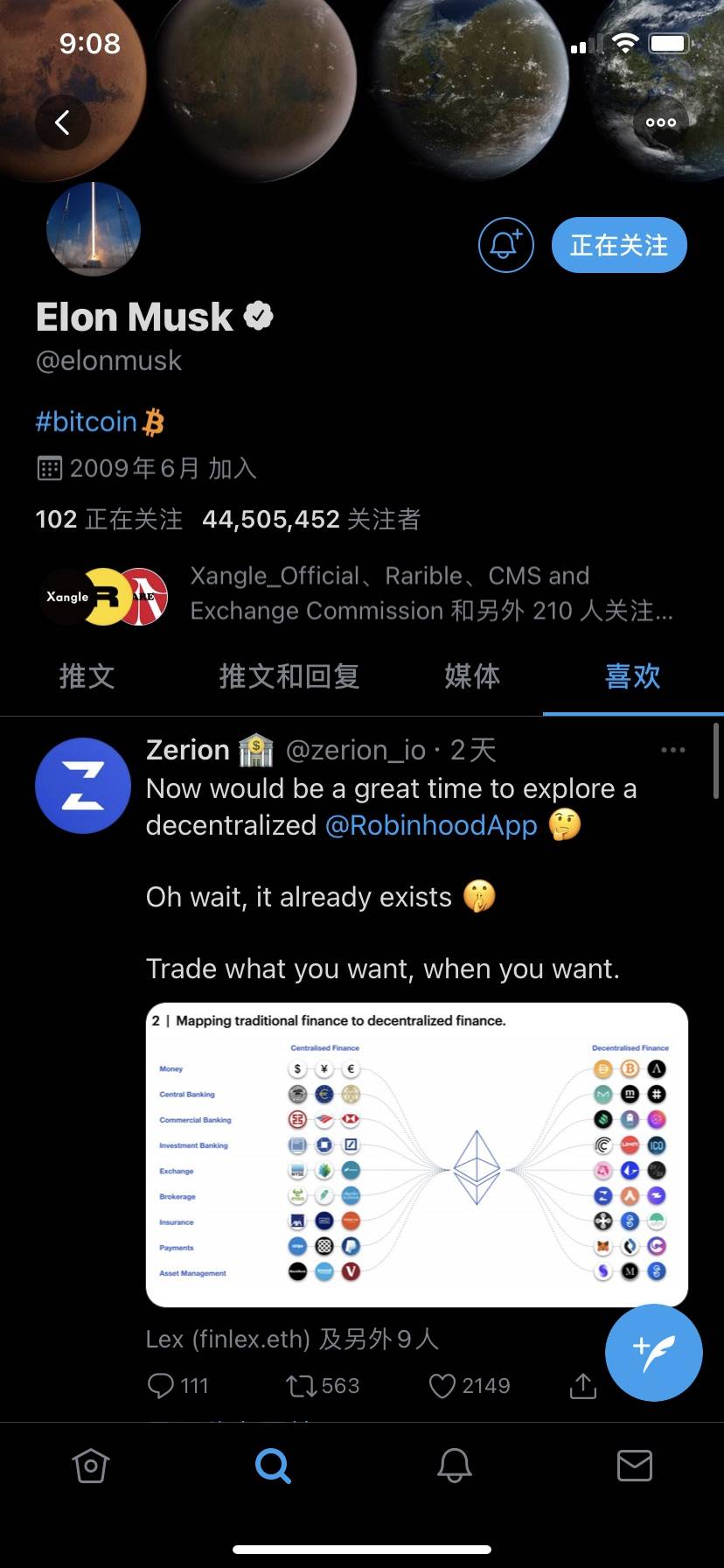
Task: Open the more menu on Zerion's tweet
Action: click(672, 750)
